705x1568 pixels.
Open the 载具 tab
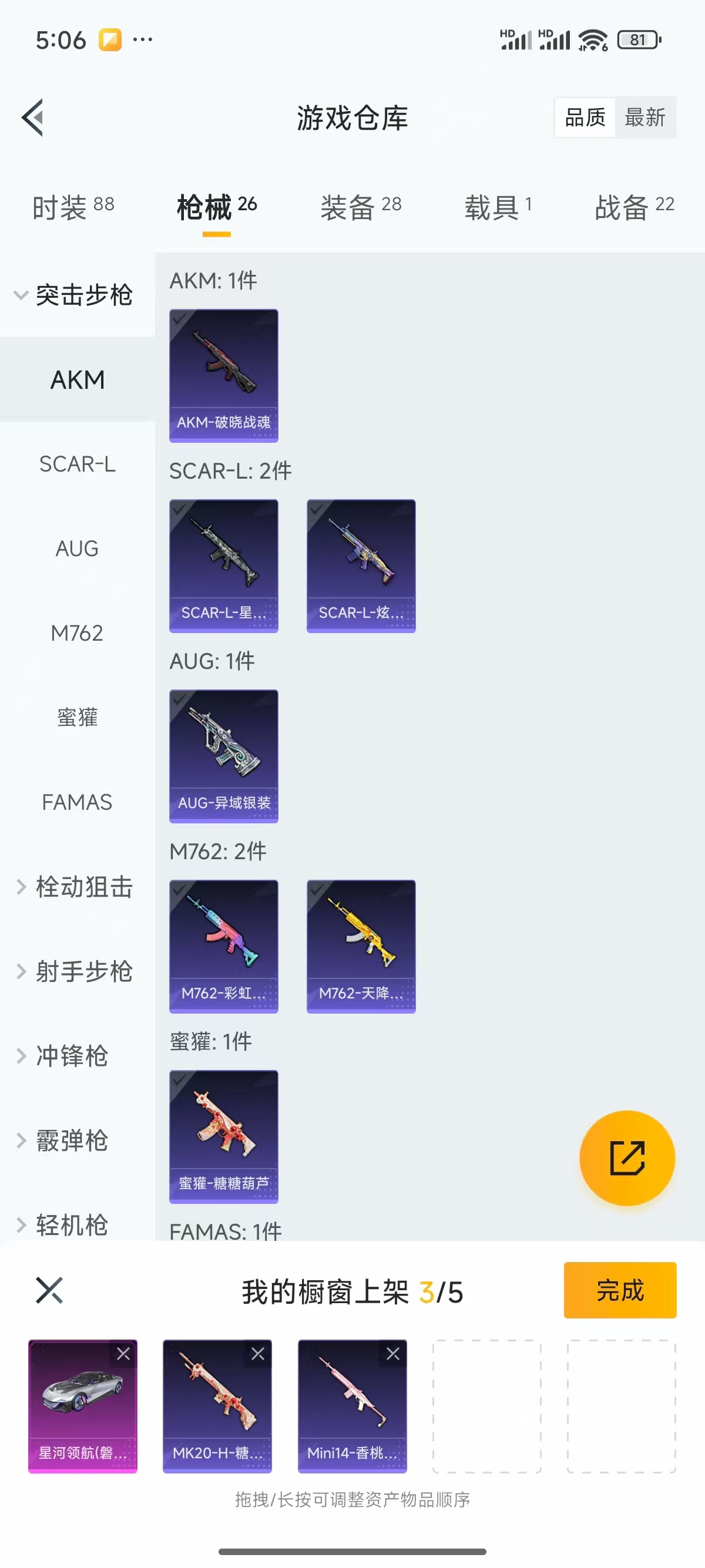coord(498,207)
